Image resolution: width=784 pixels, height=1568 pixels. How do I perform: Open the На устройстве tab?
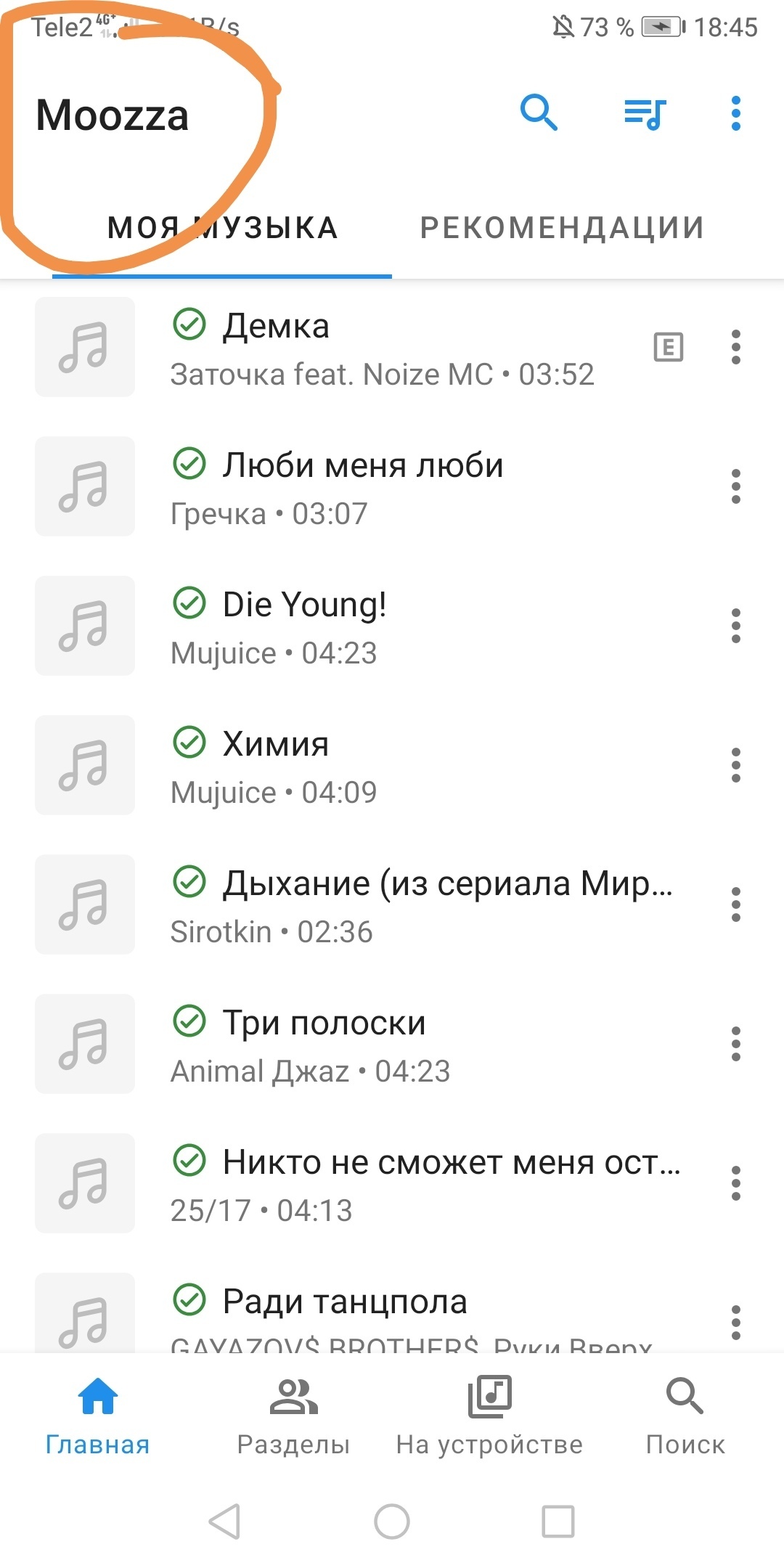pos(490,1416)
